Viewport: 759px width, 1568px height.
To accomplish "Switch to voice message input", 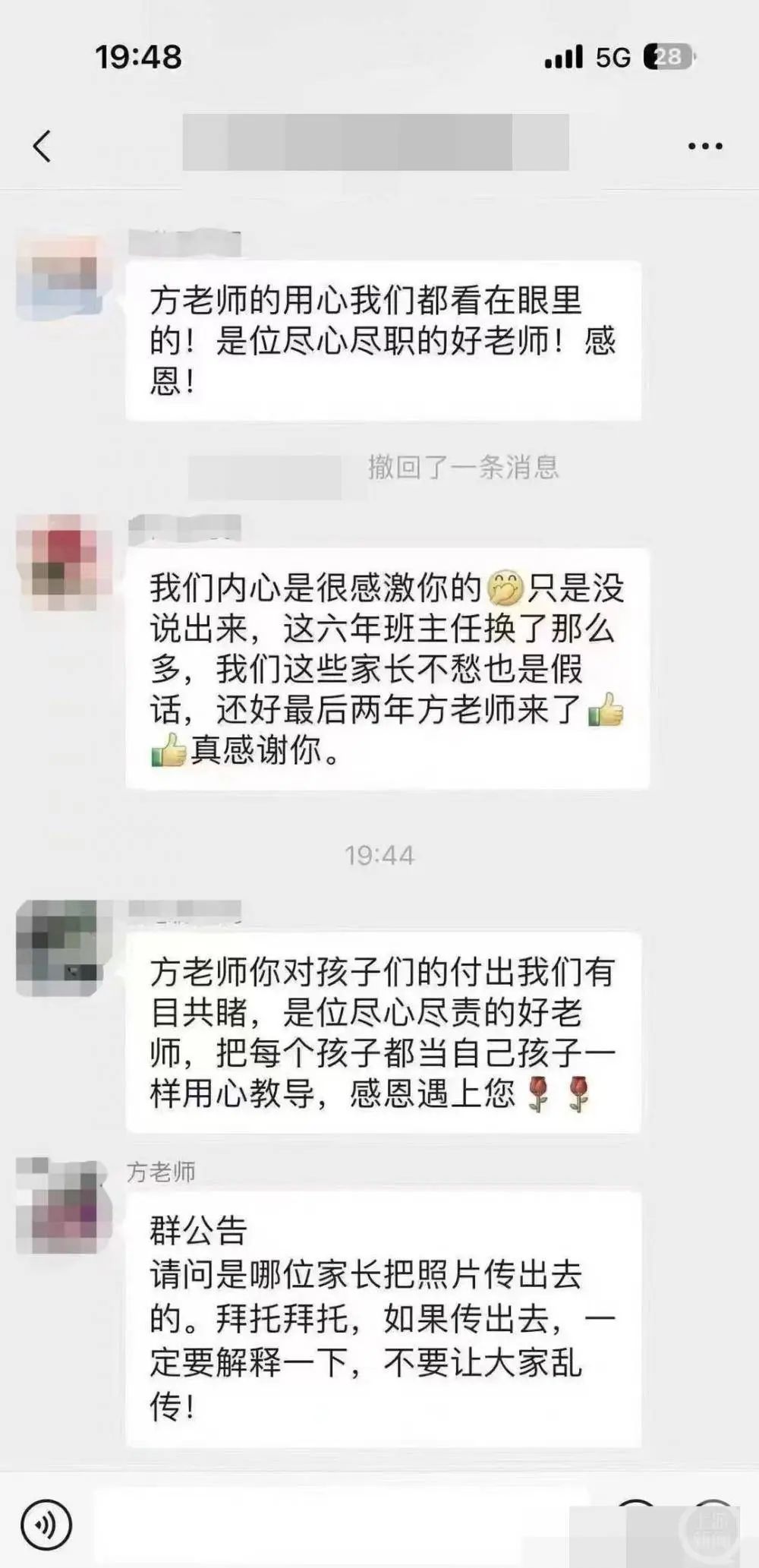I will (x=46, y=1523).
